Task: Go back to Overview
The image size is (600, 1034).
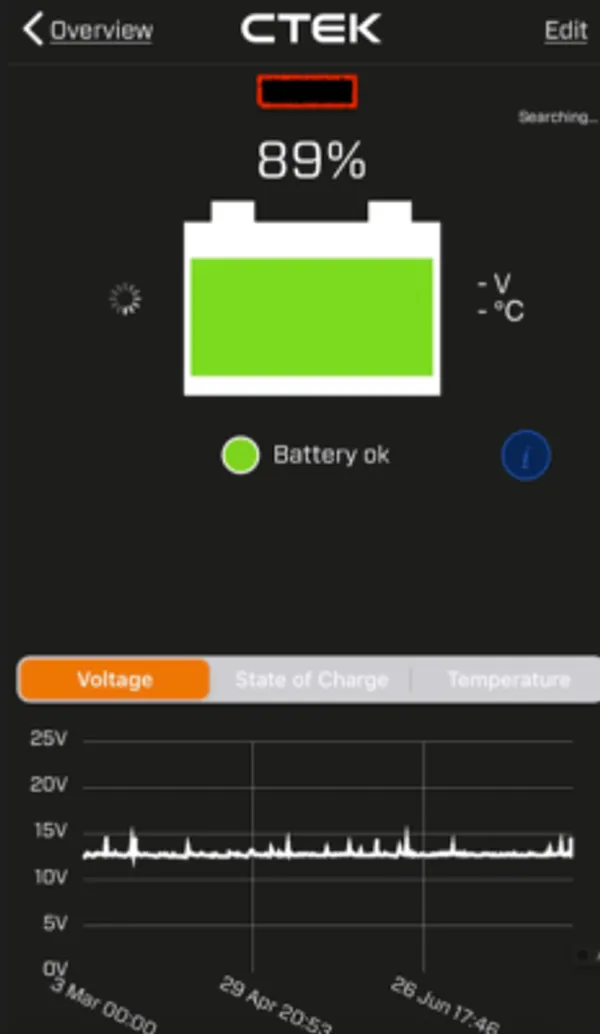Action: 88,30
